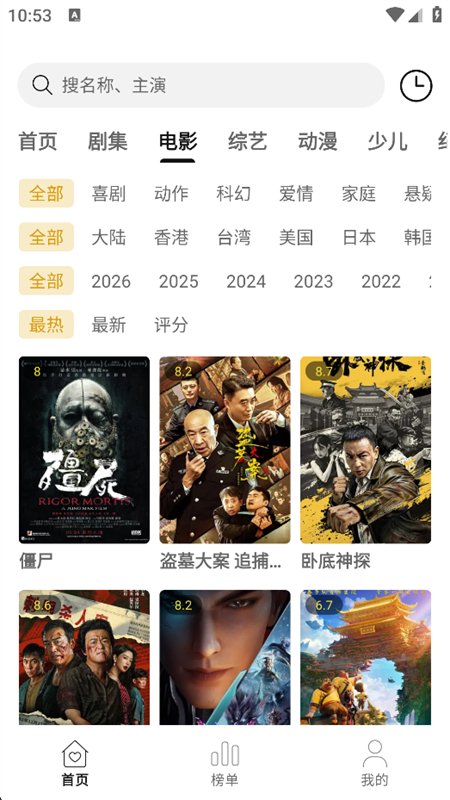Open the 我的 profile tab
This screenshot has height=800, width=450.
click(374, 763)
